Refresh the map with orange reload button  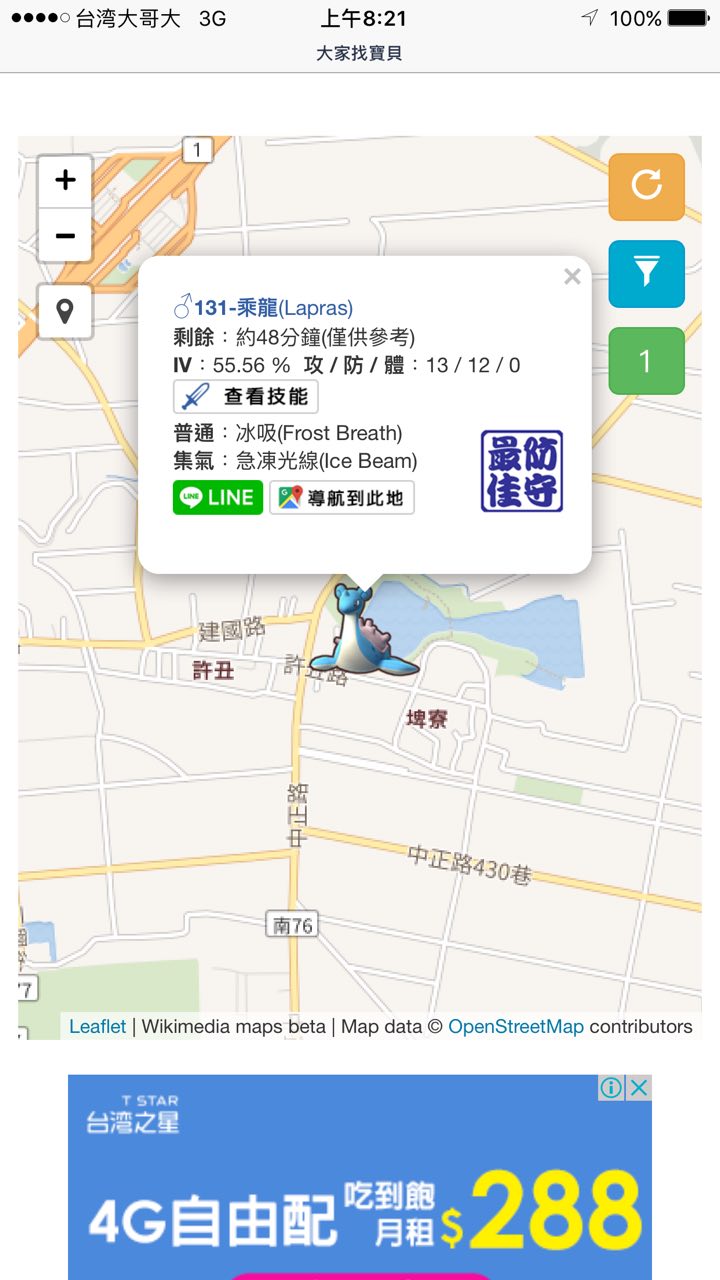click(646, 186)
